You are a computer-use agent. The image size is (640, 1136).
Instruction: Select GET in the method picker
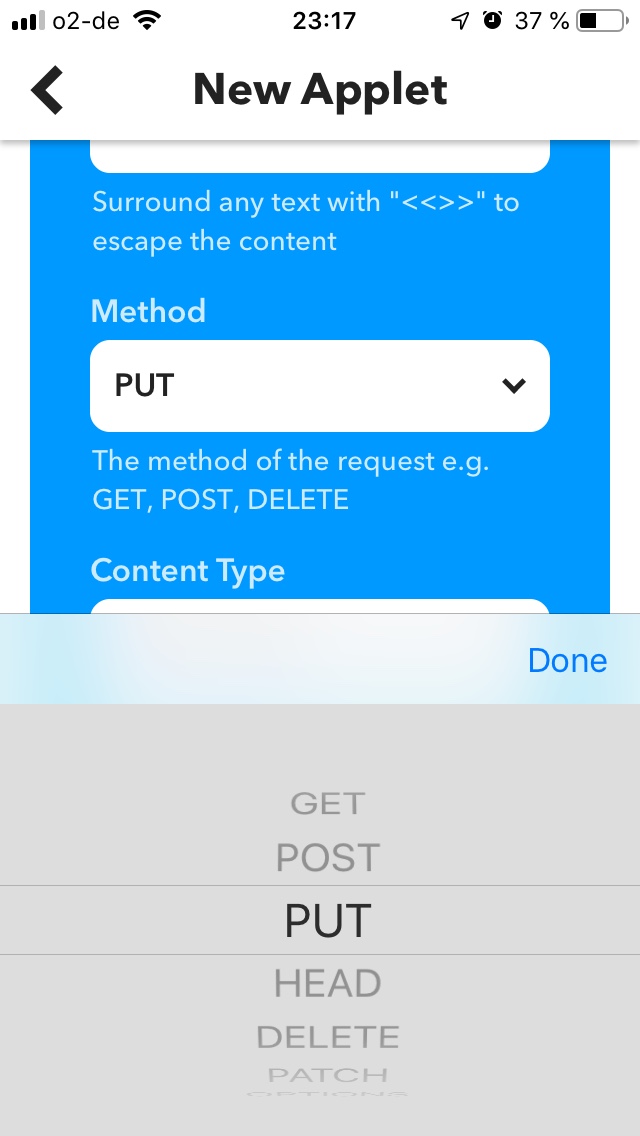(328, 803)
